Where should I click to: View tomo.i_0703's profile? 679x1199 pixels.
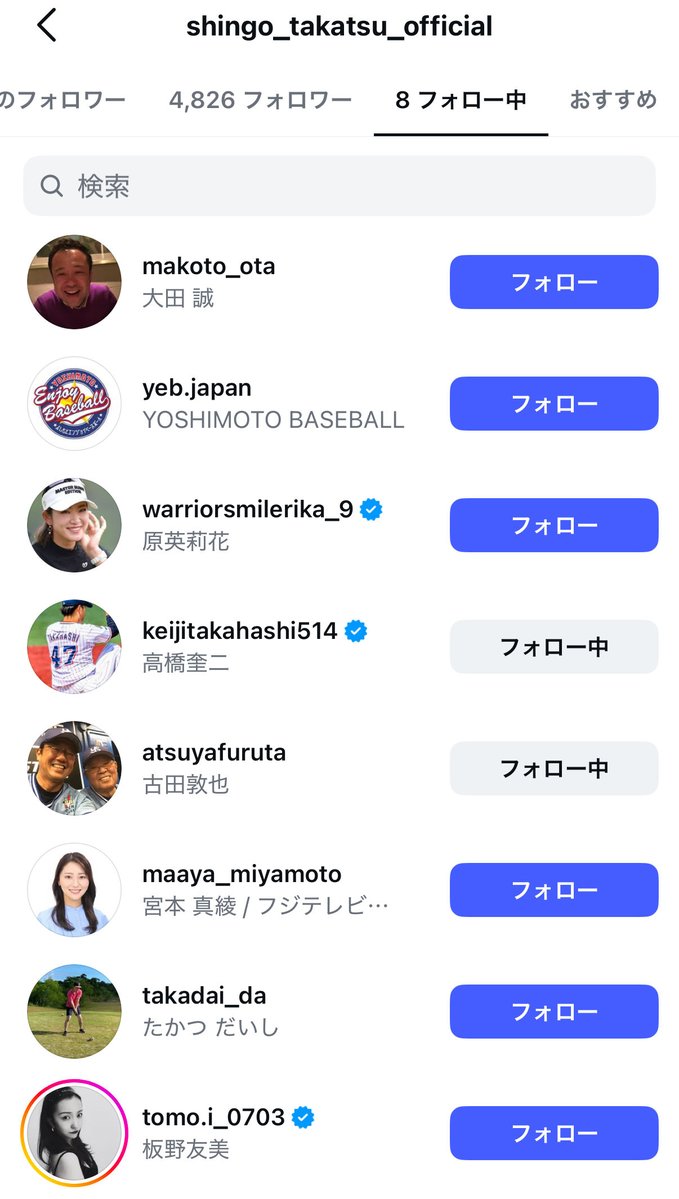[x=213, y=1118]
